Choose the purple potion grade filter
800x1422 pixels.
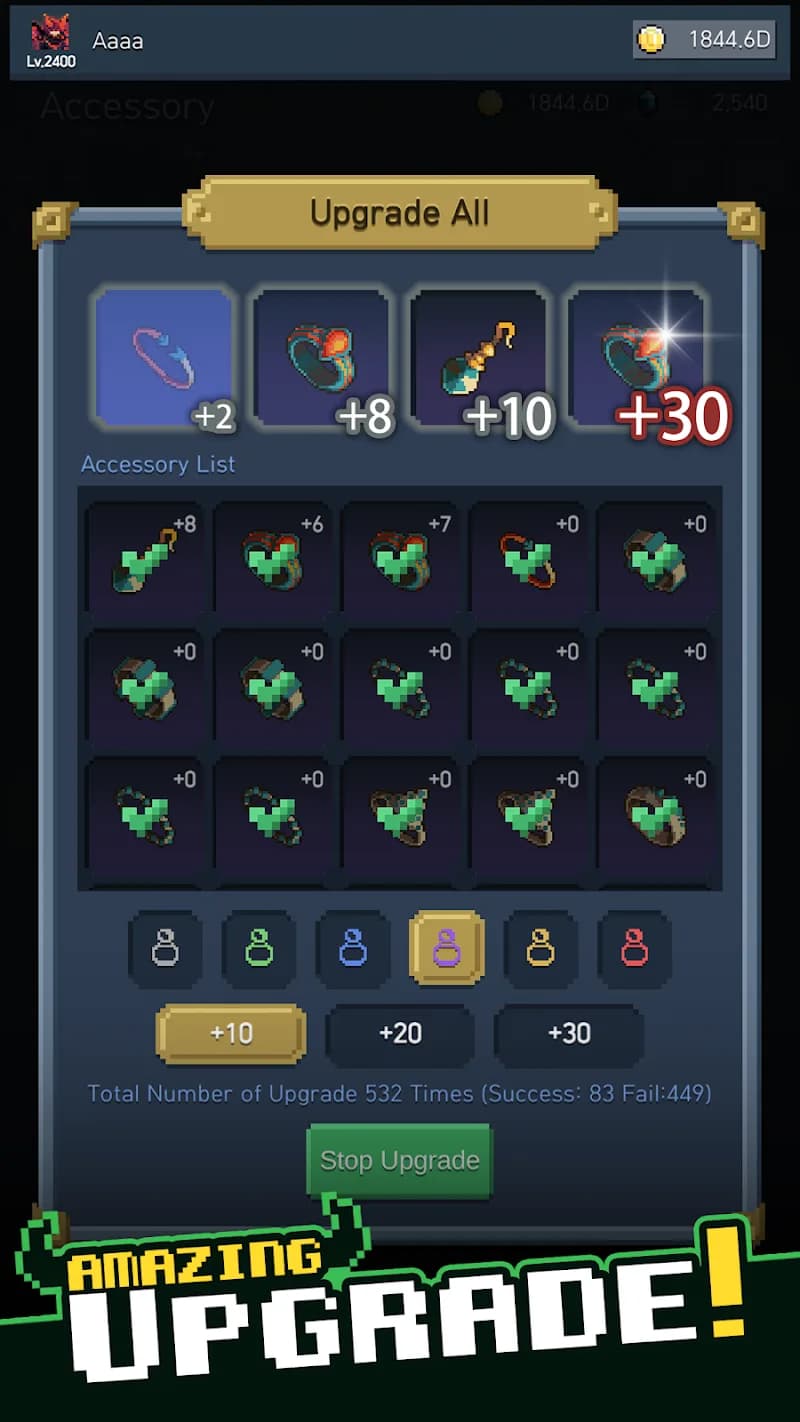447,947
